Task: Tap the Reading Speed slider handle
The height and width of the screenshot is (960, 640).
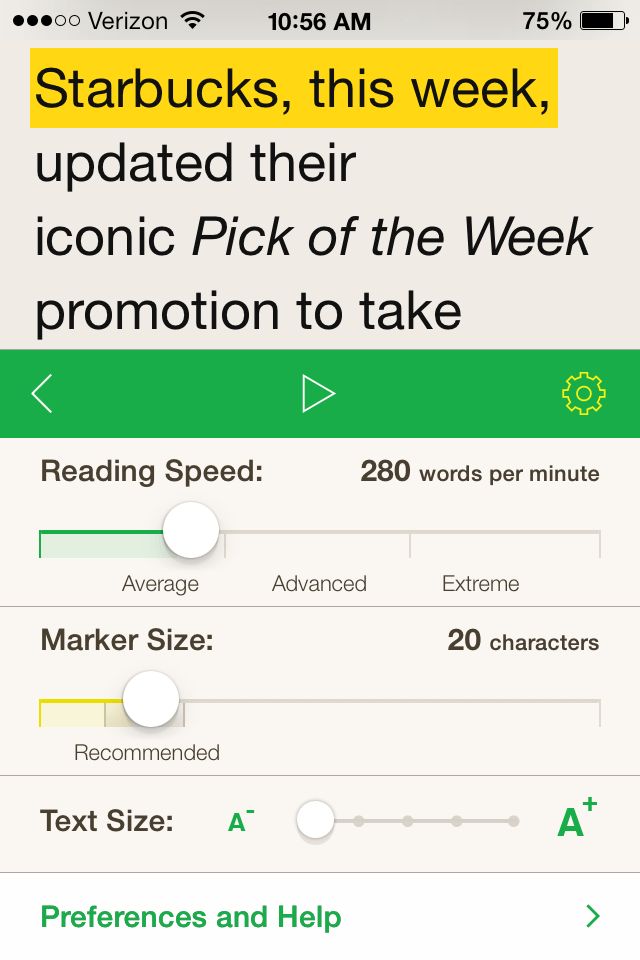Action: (191, 530)
